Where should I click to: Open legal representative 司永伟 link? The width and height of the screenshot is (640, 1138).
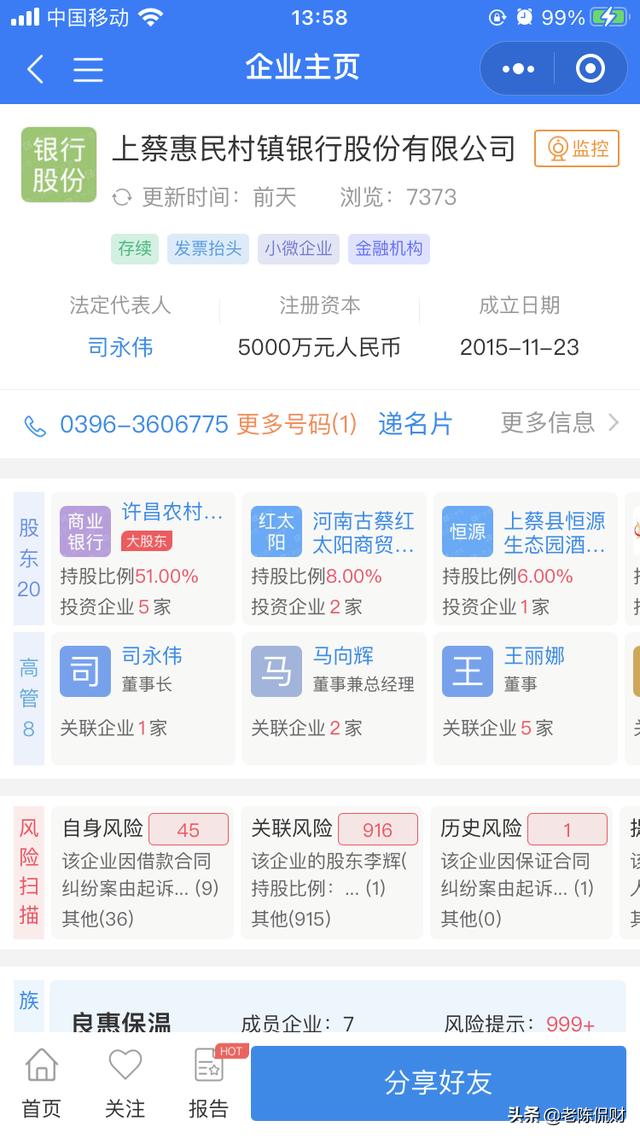point(120,347)
